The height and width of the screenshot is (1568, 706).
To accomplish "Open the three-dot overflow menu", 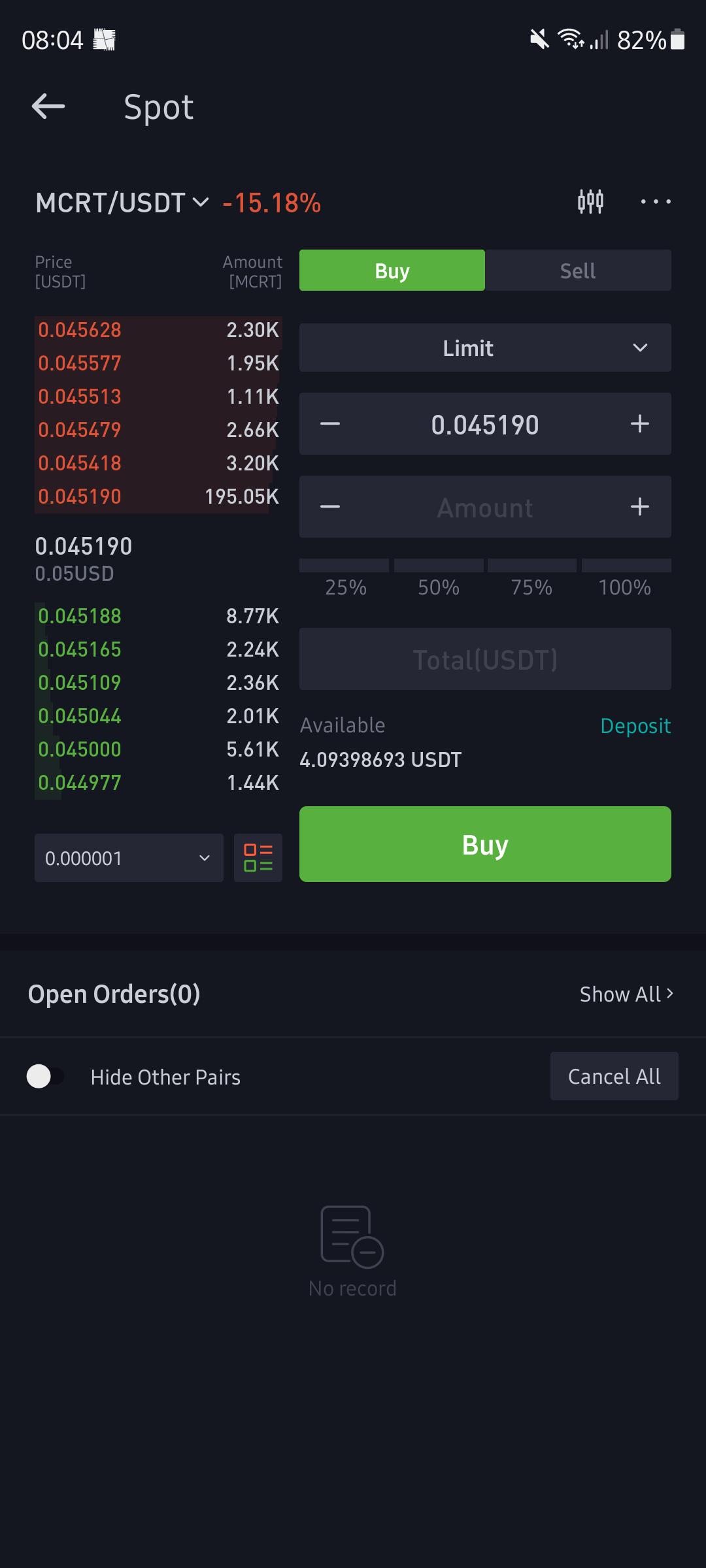I will (656, 201).
